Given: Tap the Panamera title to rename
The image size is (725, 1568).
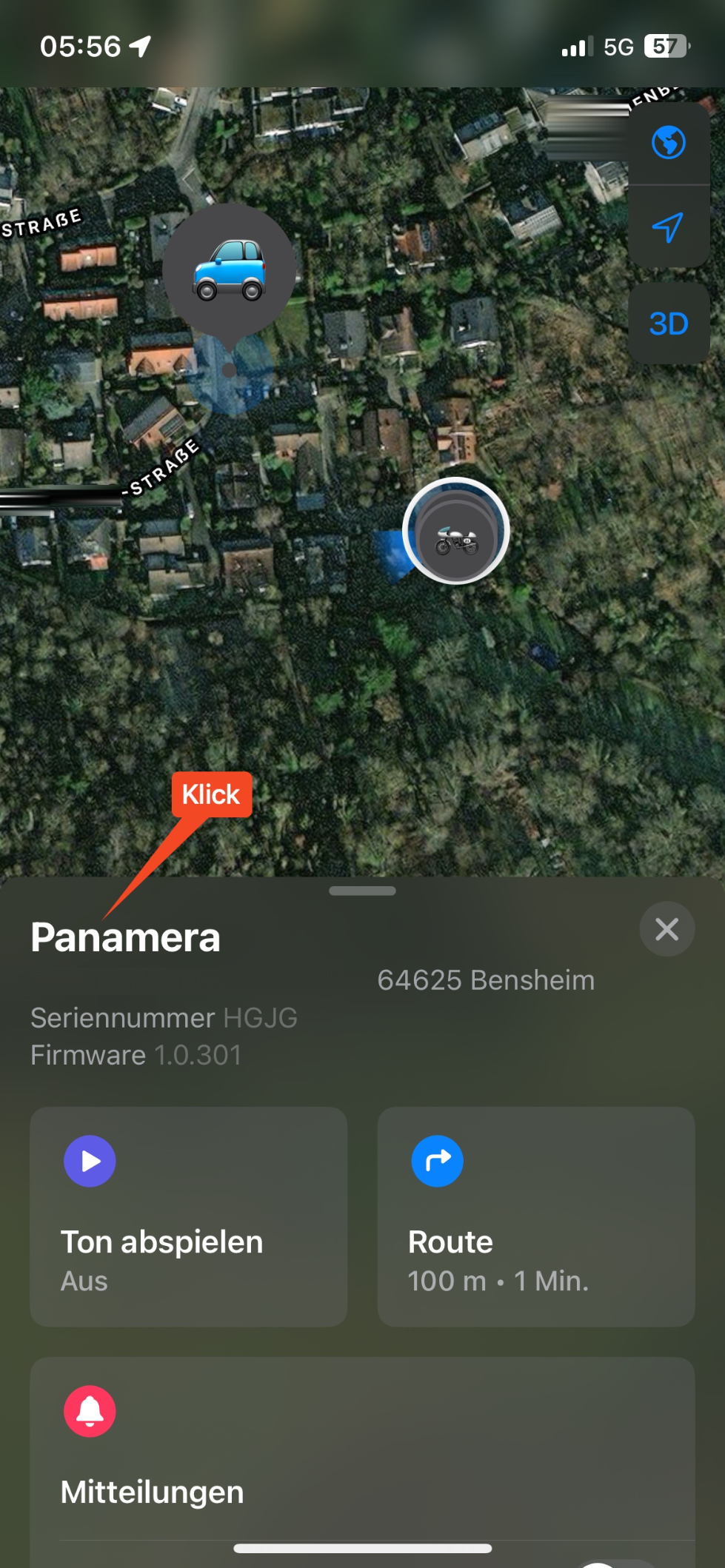Looking at the screenshot, I should (126, 938).
